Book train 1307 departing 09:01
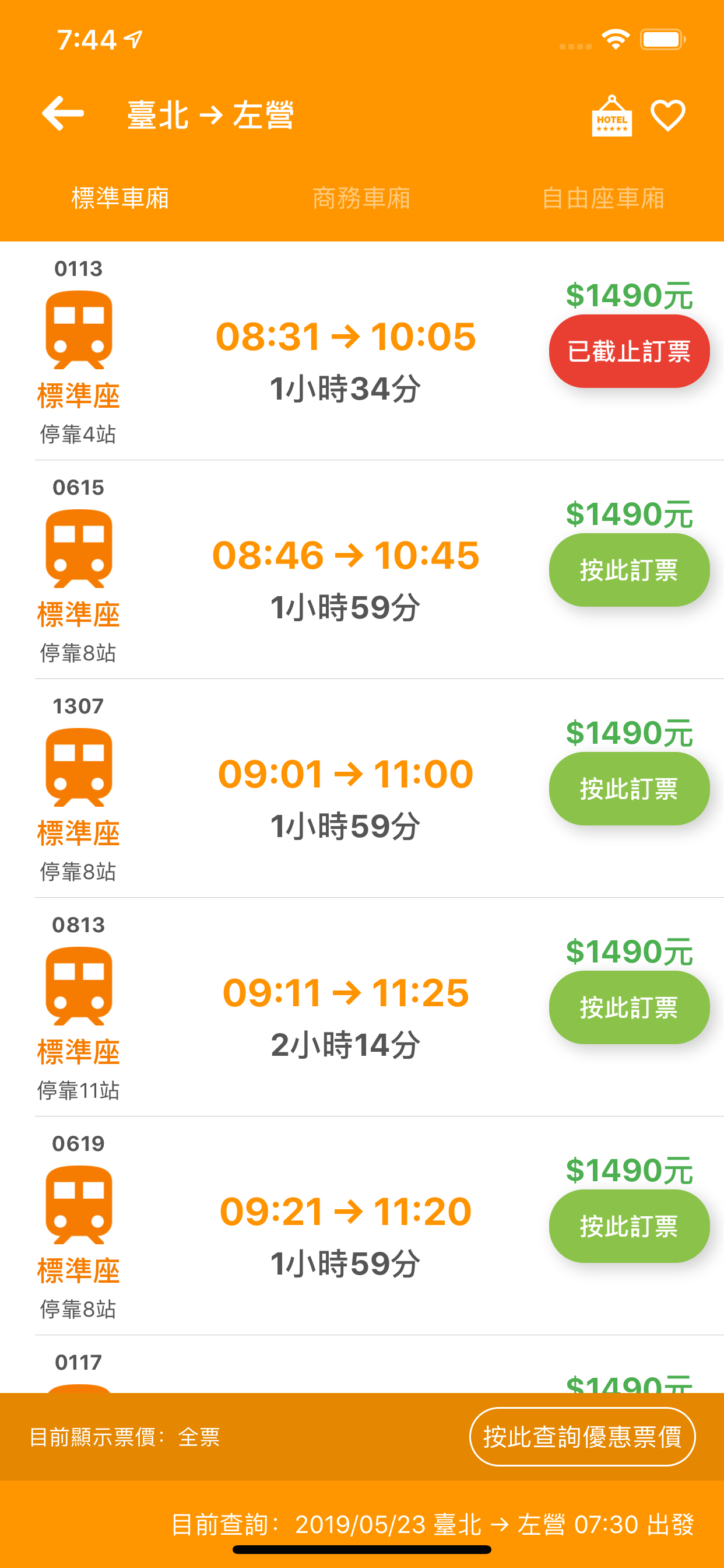 [629, 788]
